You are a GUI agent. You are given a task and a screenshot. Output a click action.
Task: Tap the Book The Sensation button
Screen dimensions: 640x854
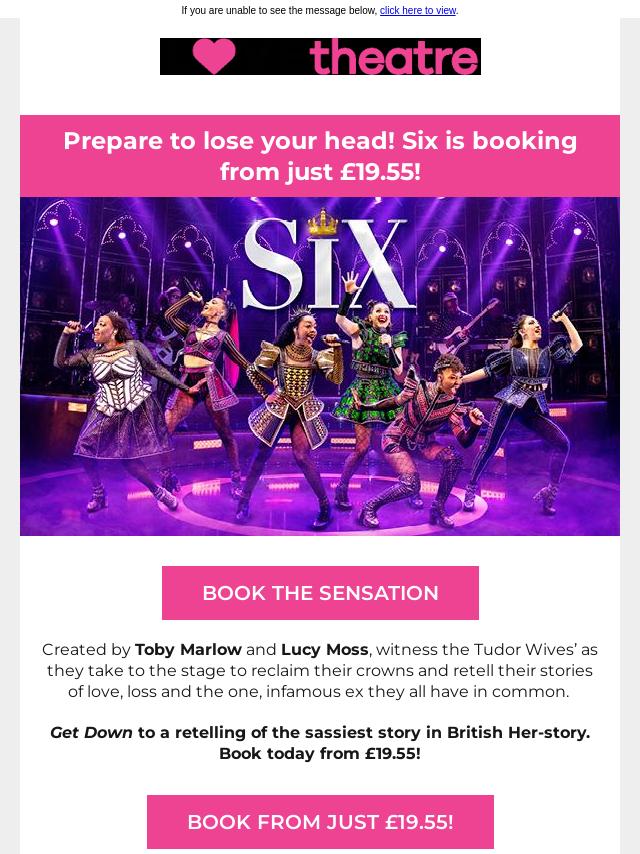tap(320, 593)
